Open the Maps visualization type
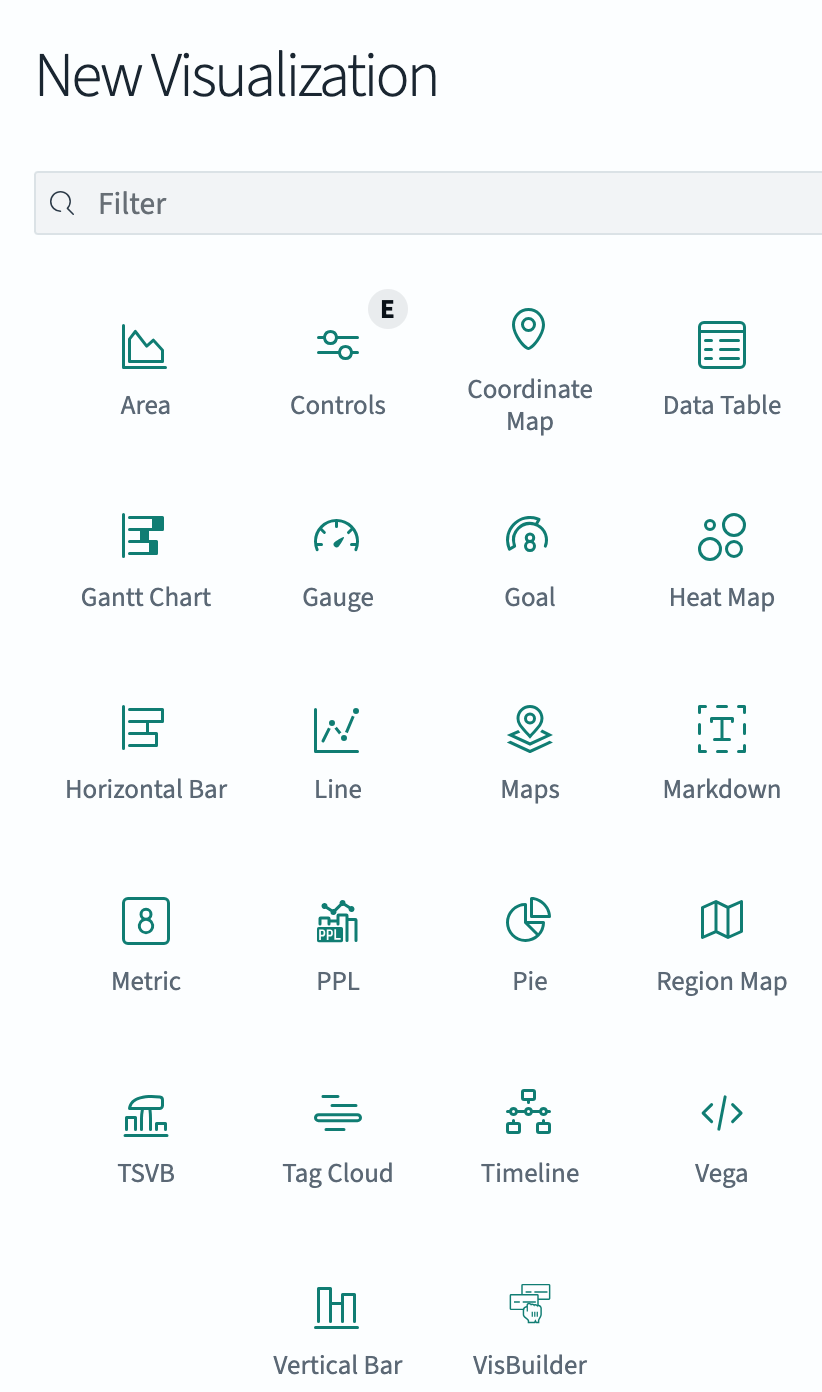This screenshot has height=1392, width=822. (x=530, y=752)
